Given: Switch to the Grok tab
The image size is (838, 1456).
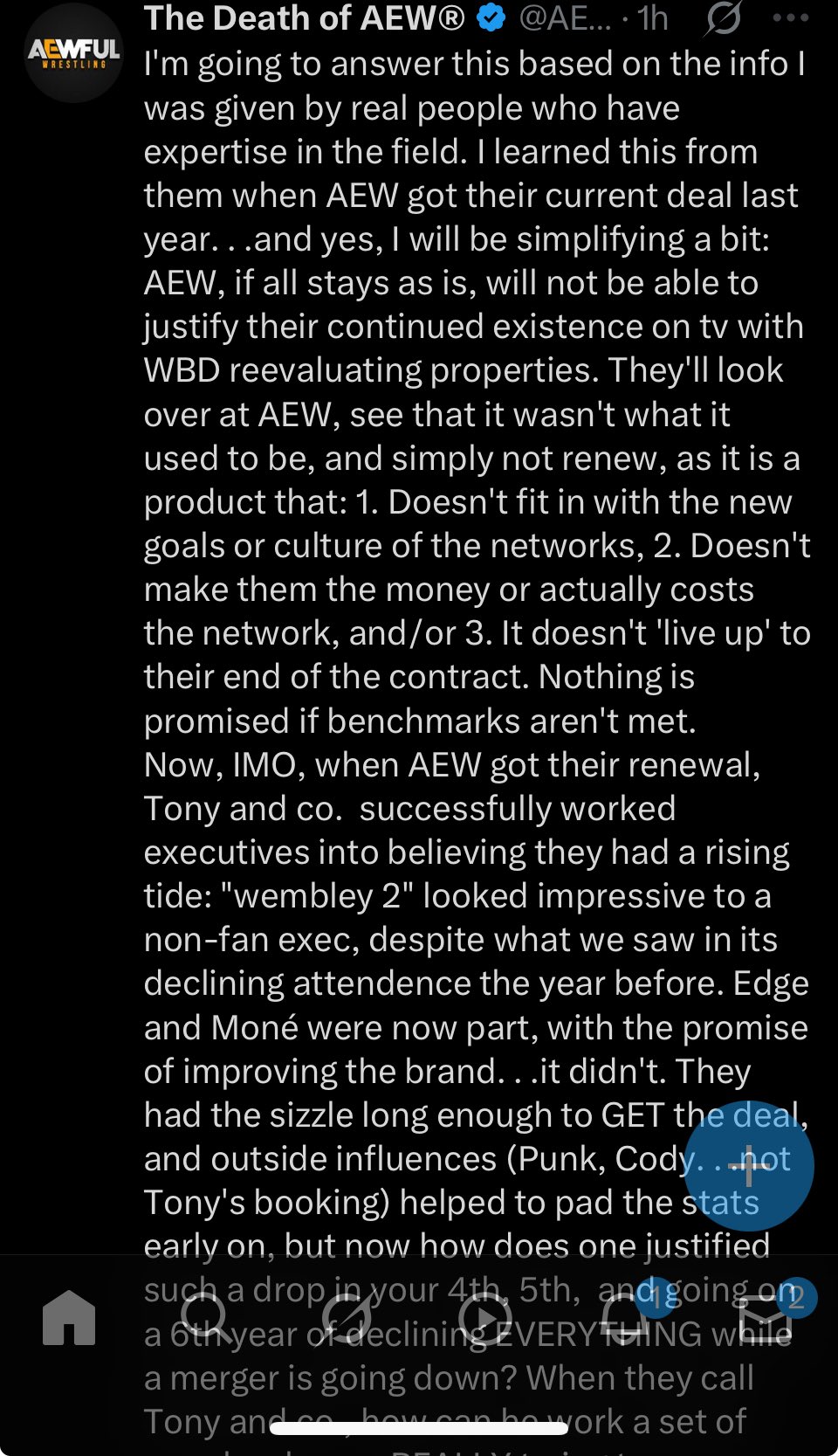Looking at the screenshot, I should (346, 1317).
